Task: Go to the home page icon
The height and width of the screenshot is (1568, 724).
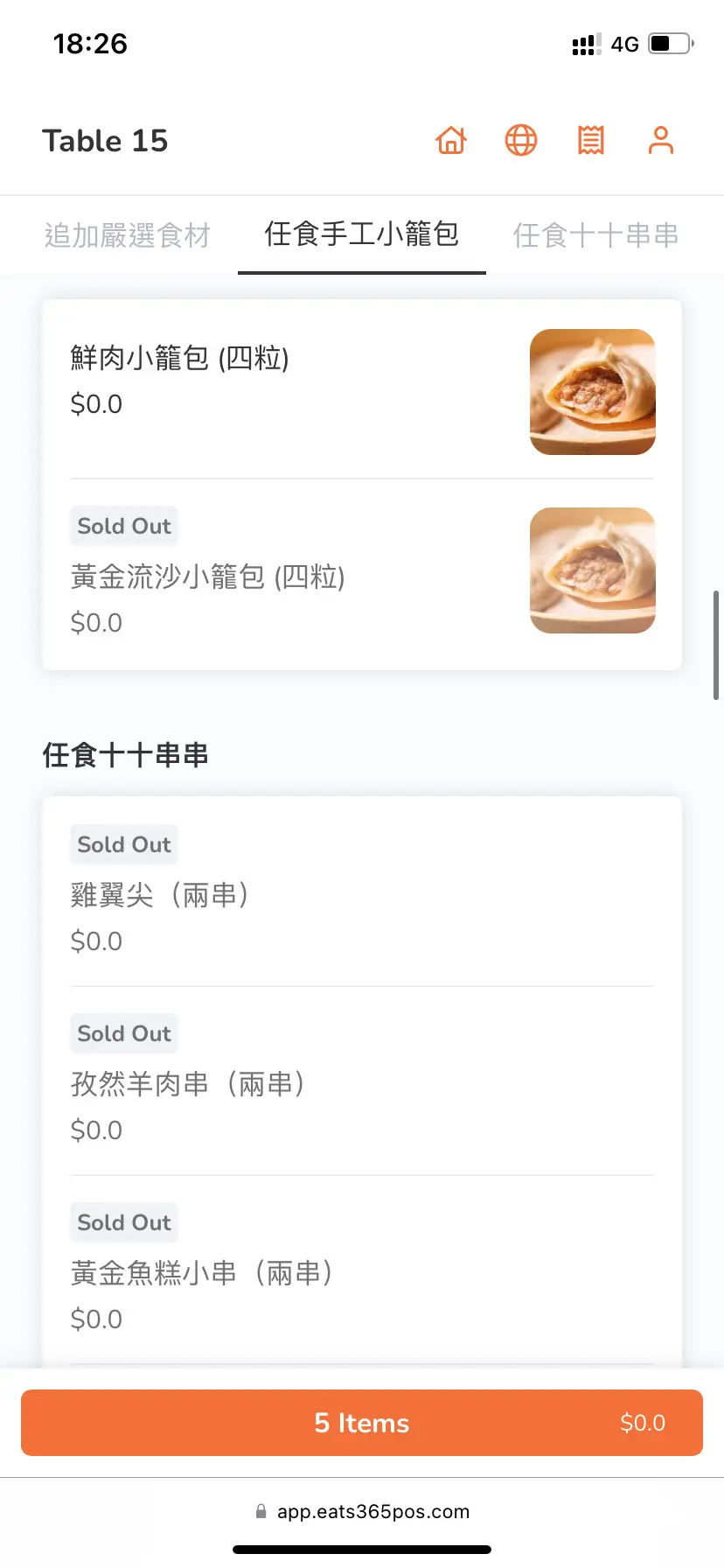Action: point(451,140)
